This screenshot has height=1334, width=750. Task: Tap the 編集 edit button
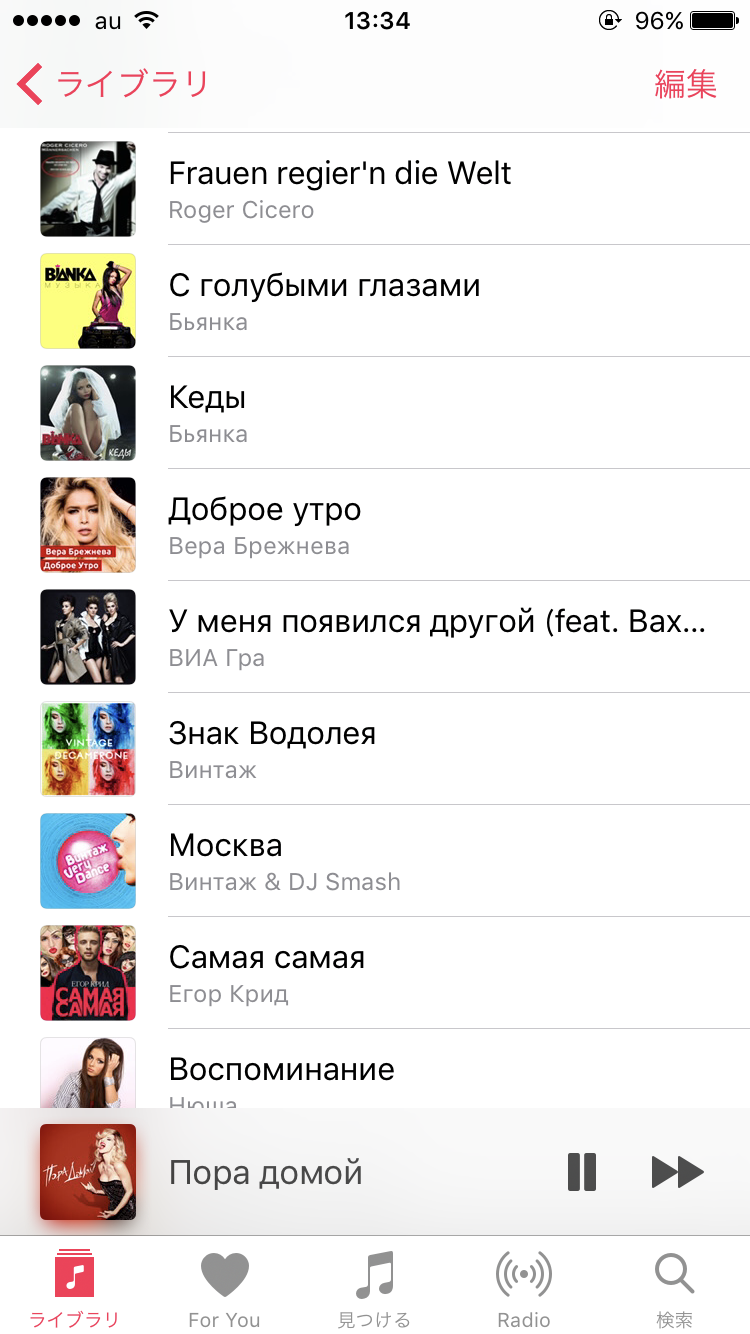tap(685, 84)
